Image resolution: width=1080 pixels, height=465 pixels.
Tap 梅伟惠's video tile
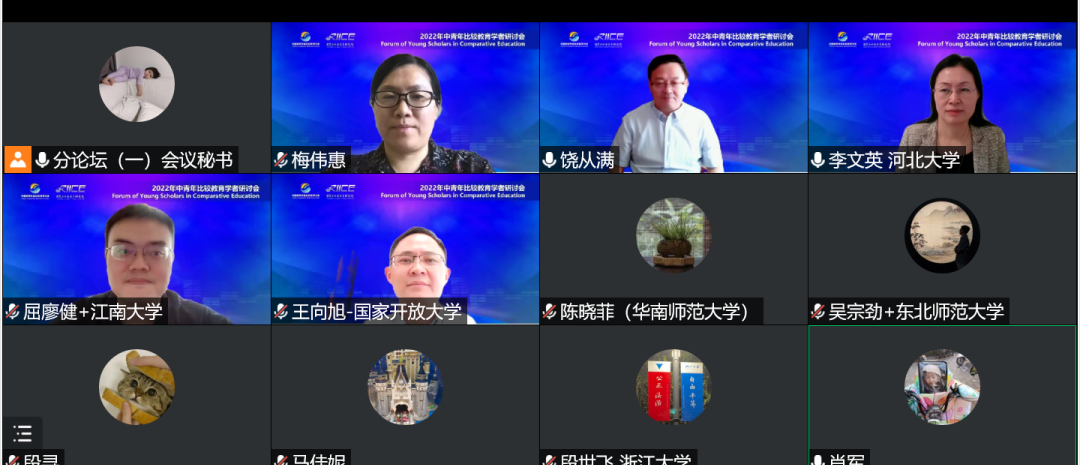click(x=405, y=96)
